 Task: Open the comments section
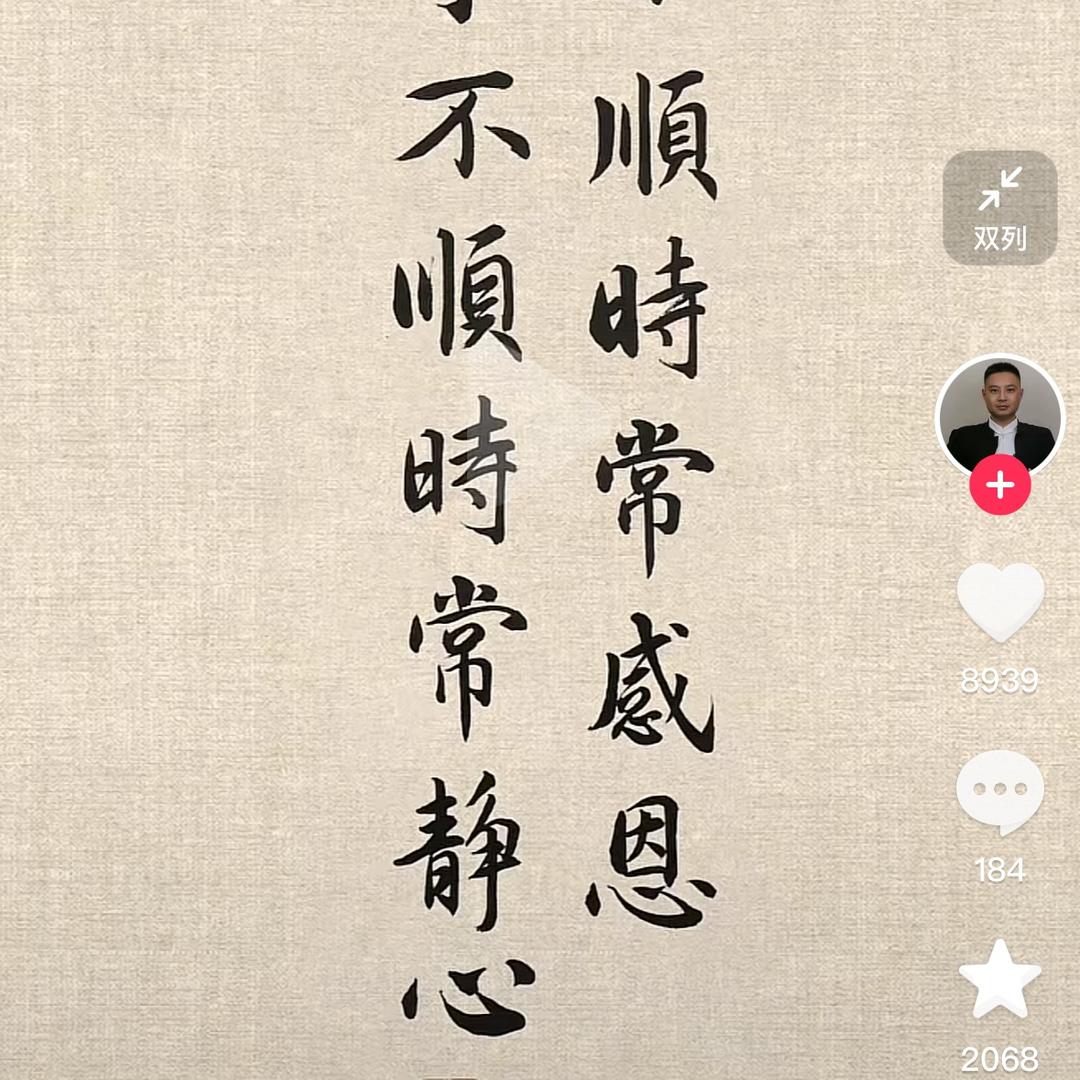click(1000, 792)
